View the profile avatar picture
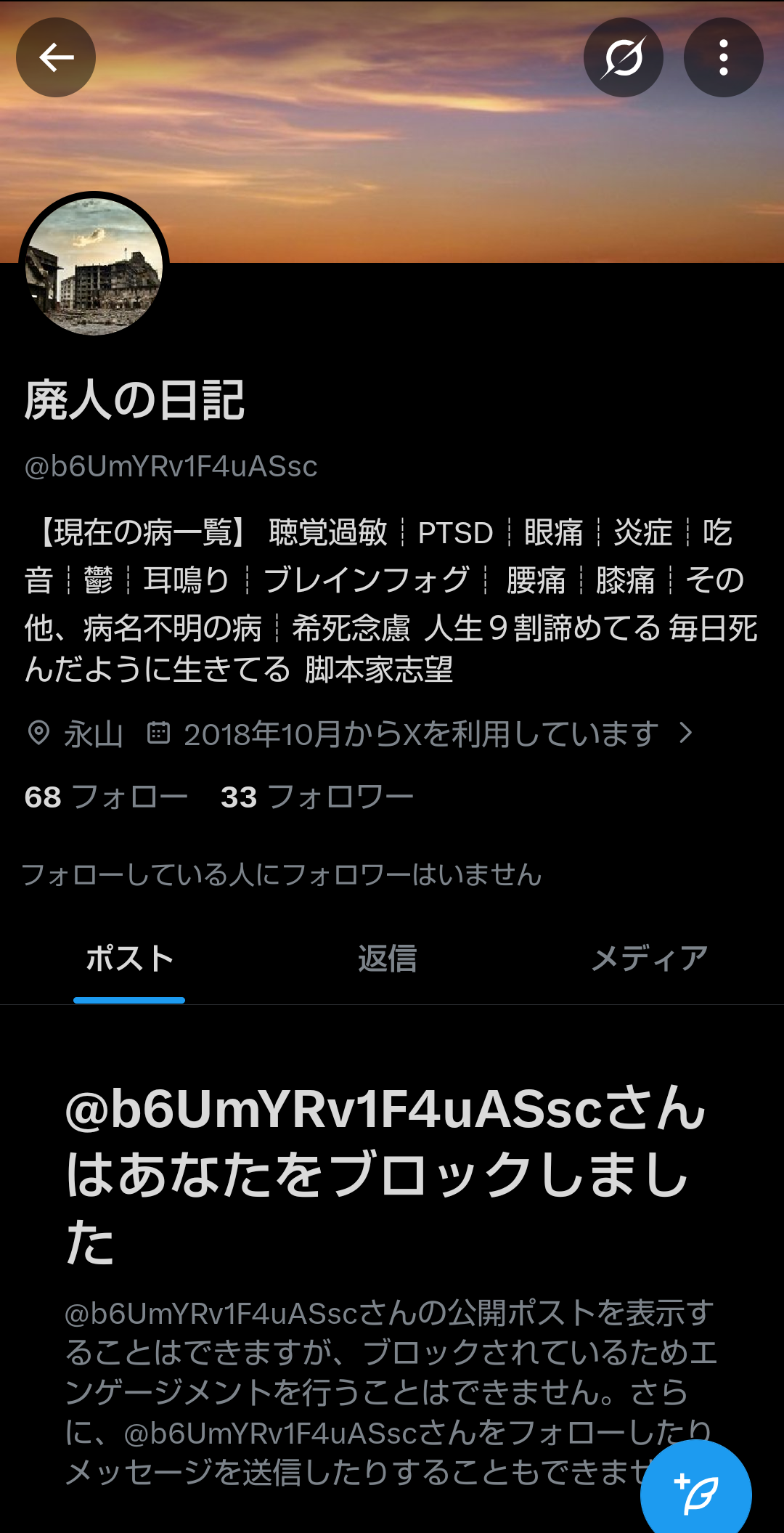Viewport: 784px width, 1533px height. click(94, 267)
